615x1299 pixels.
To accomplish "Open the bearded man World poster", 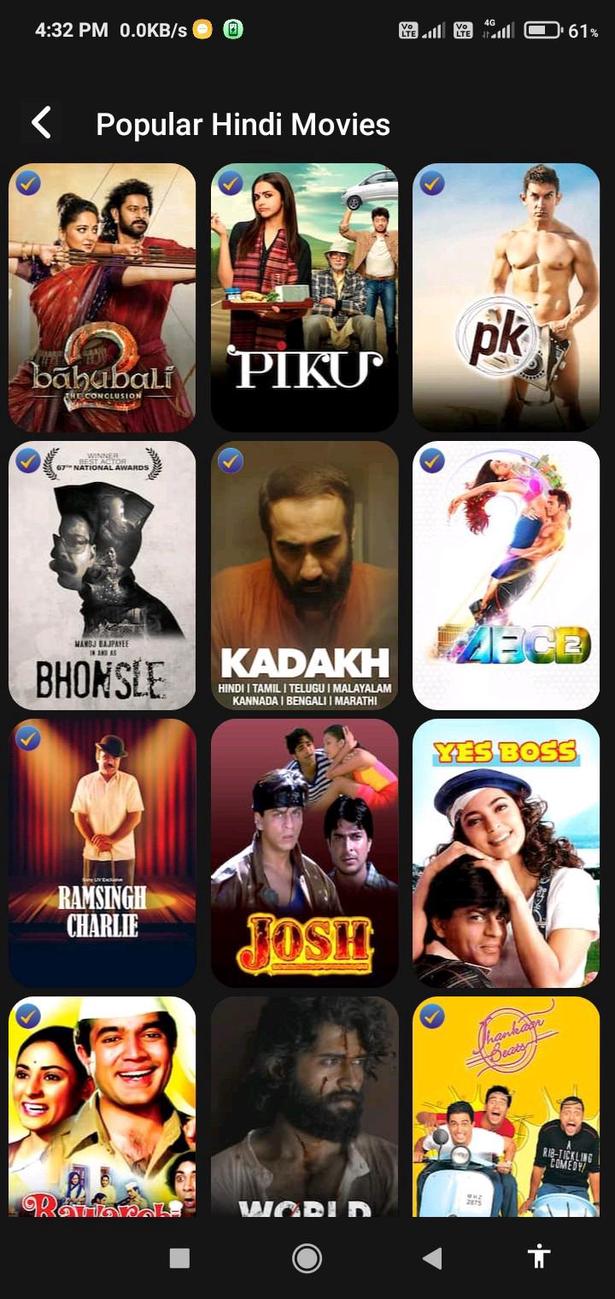I will point(304,1105).
